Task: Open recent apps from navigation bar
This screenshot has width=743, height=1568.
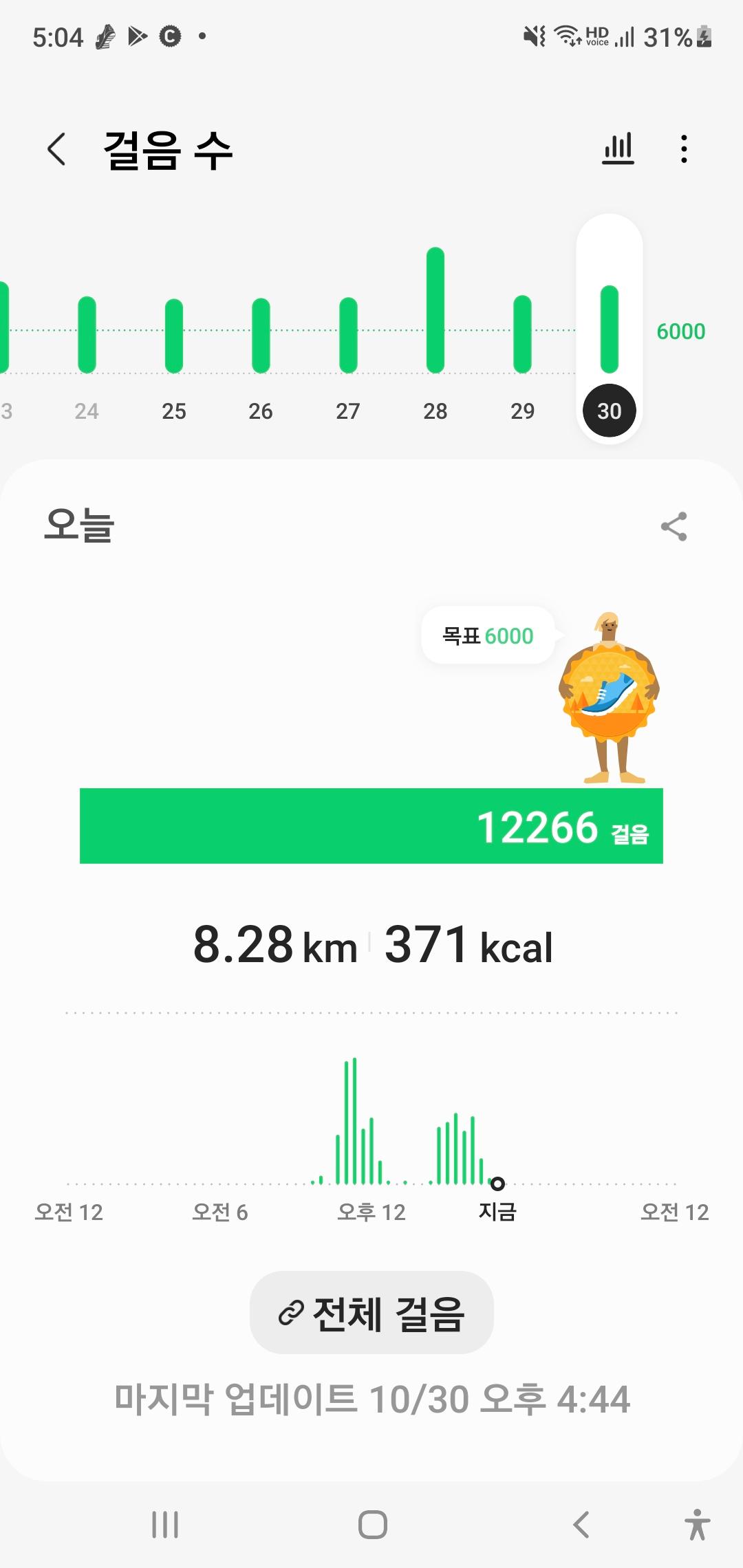Action: (x=165, y=1525)
